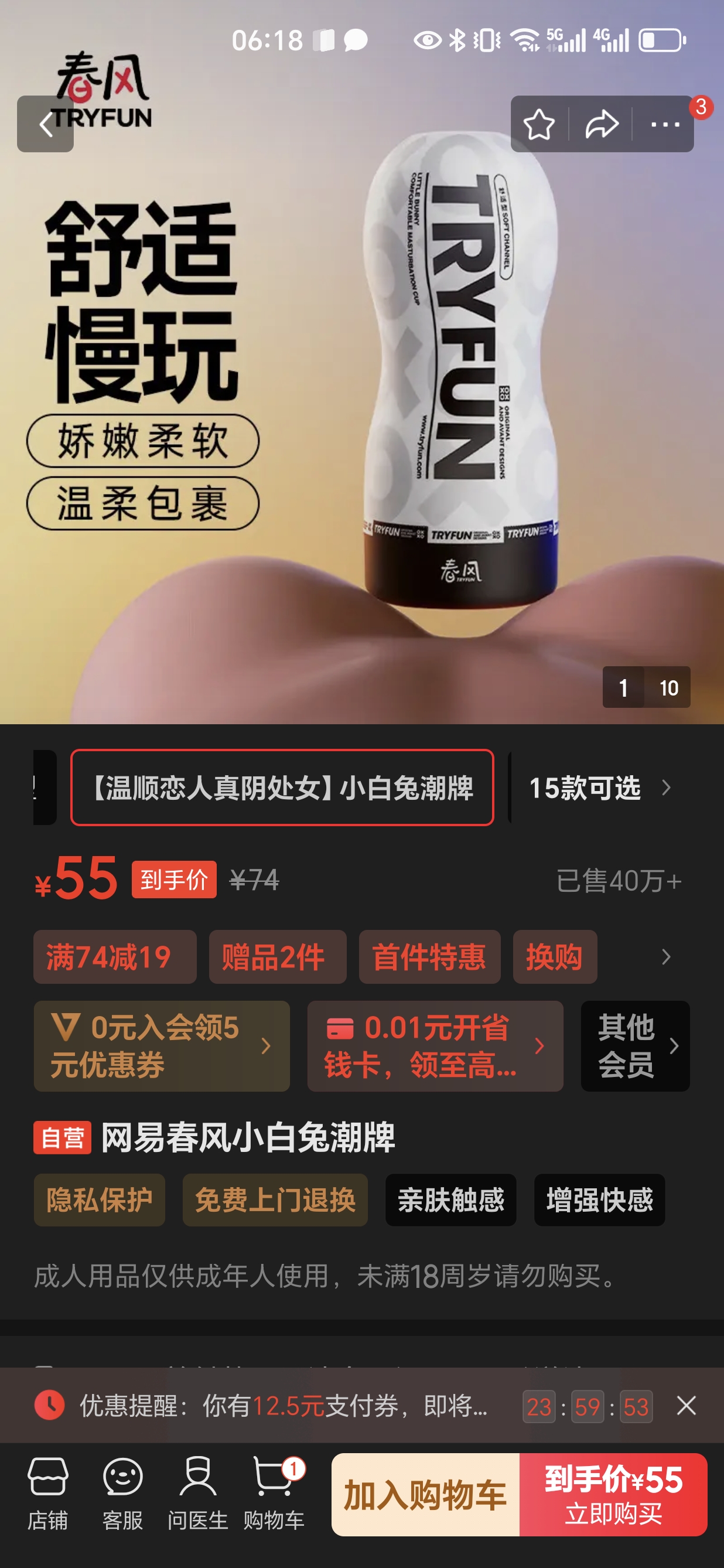Open the 首件特惠 deal chip
The image size is (724, 1568).
[429, 957]
